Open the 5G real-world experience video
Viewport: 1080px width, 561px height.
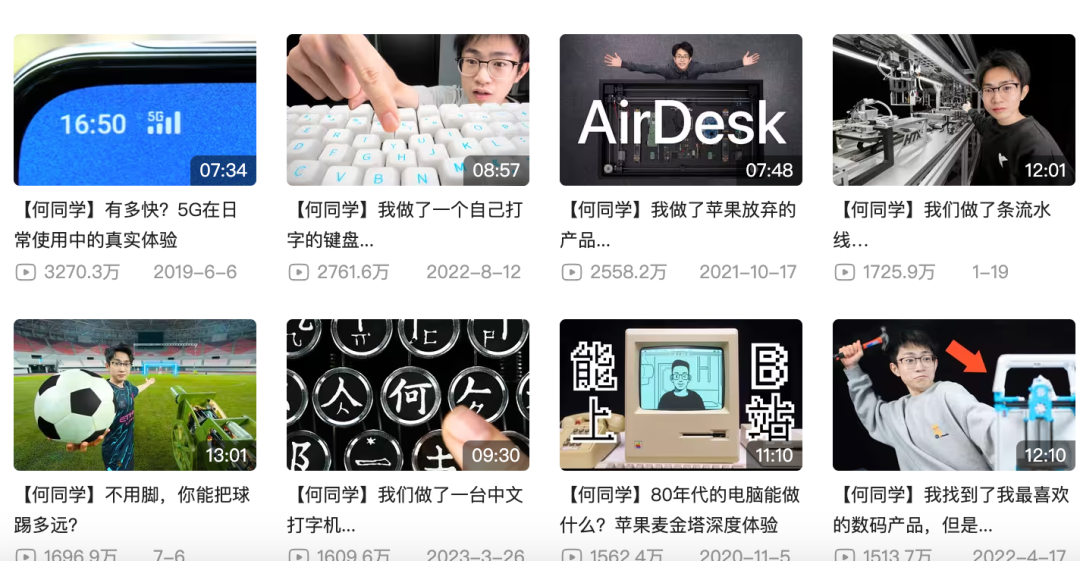pyautogui.click(x=134, y=110)
